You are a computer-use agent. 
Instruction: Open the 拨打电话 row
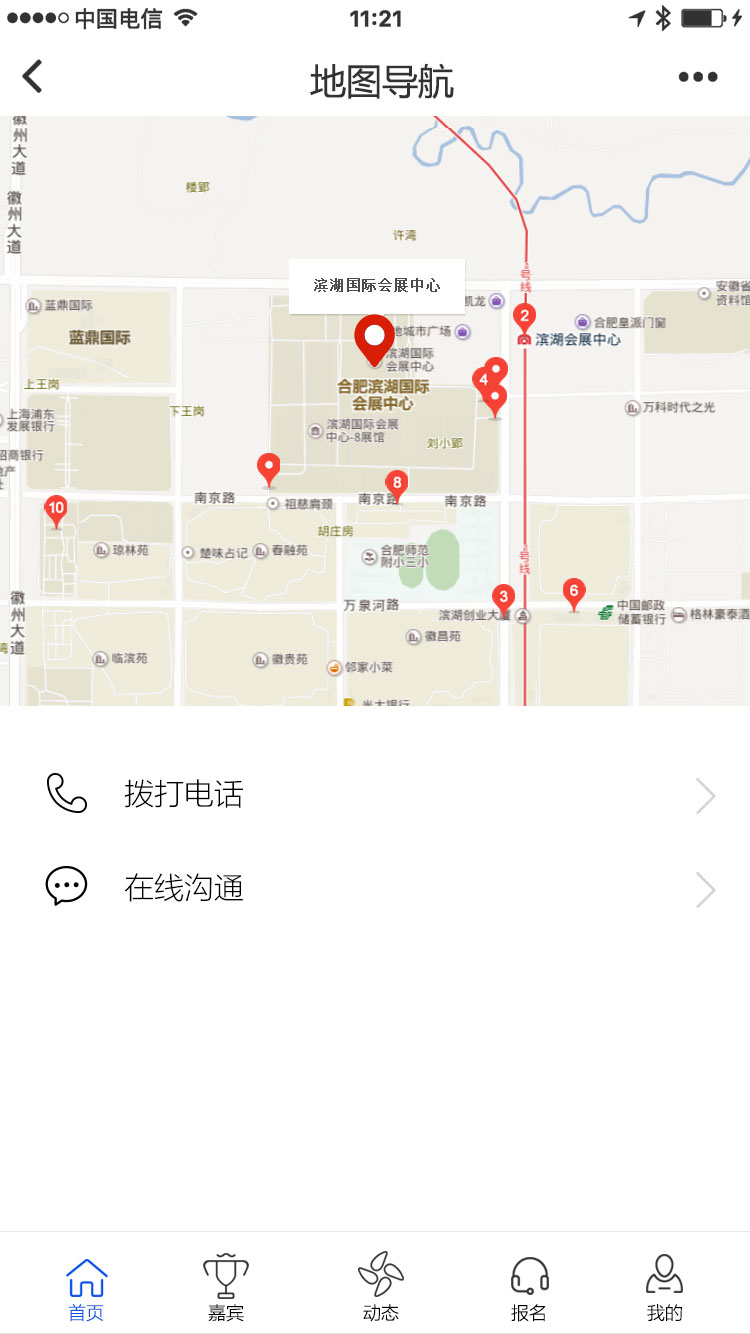pyautogui.click(x=375, y=795)
